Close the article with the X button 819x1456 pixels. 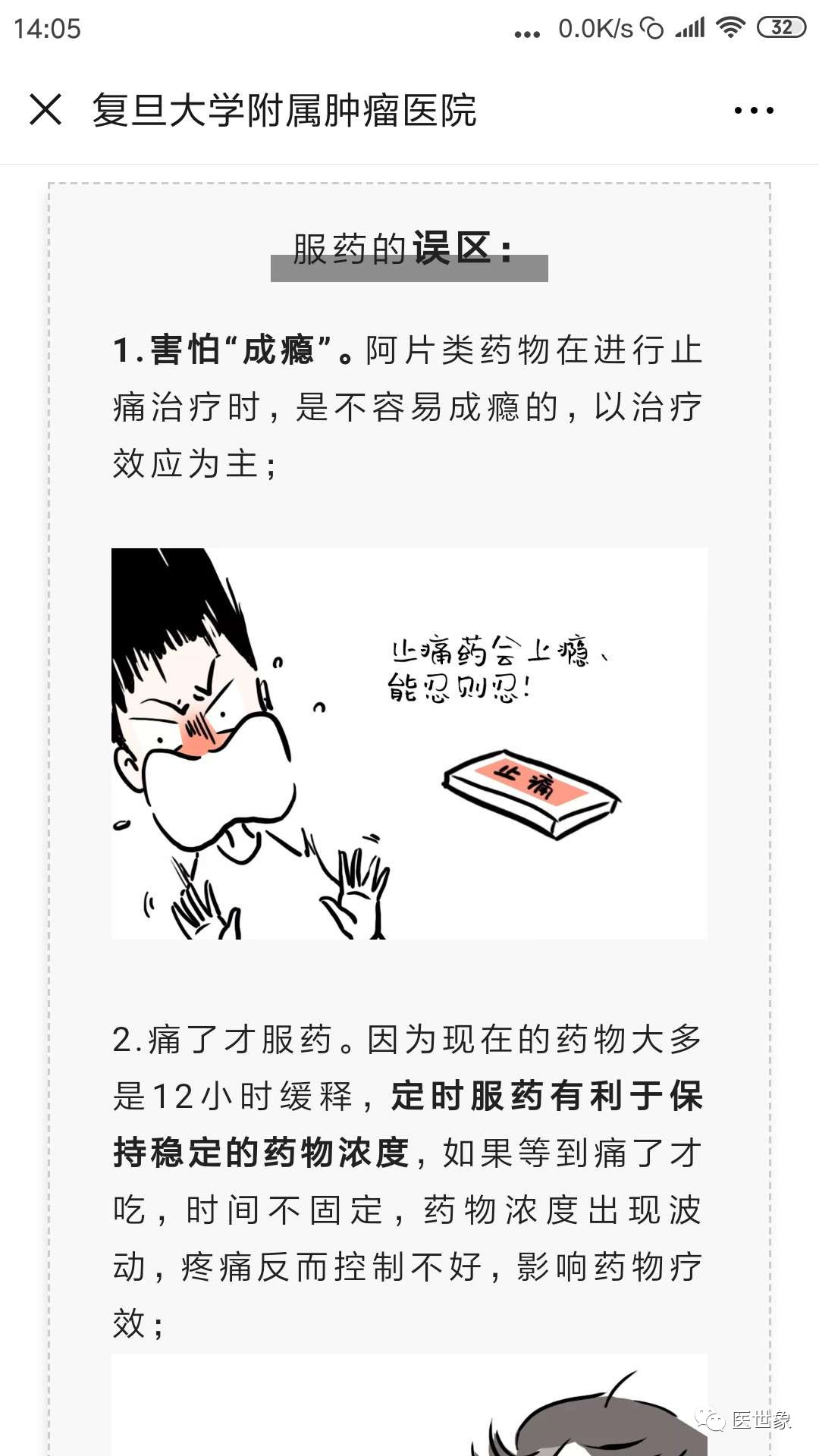click(x=45, y=110)
